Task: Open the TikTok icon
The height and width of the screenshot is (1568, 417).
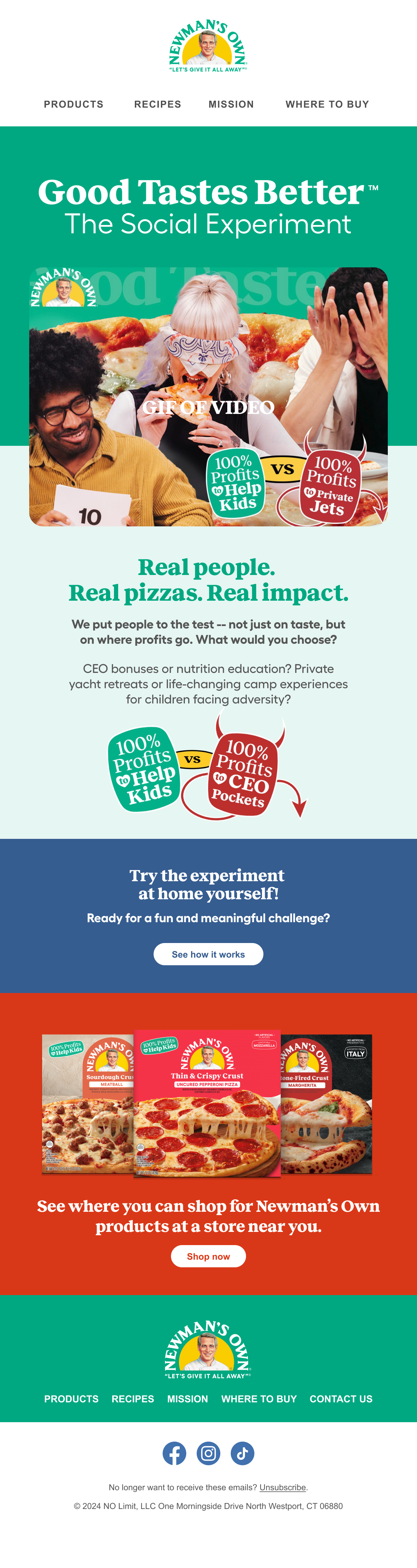Action: click(243, 1453)
